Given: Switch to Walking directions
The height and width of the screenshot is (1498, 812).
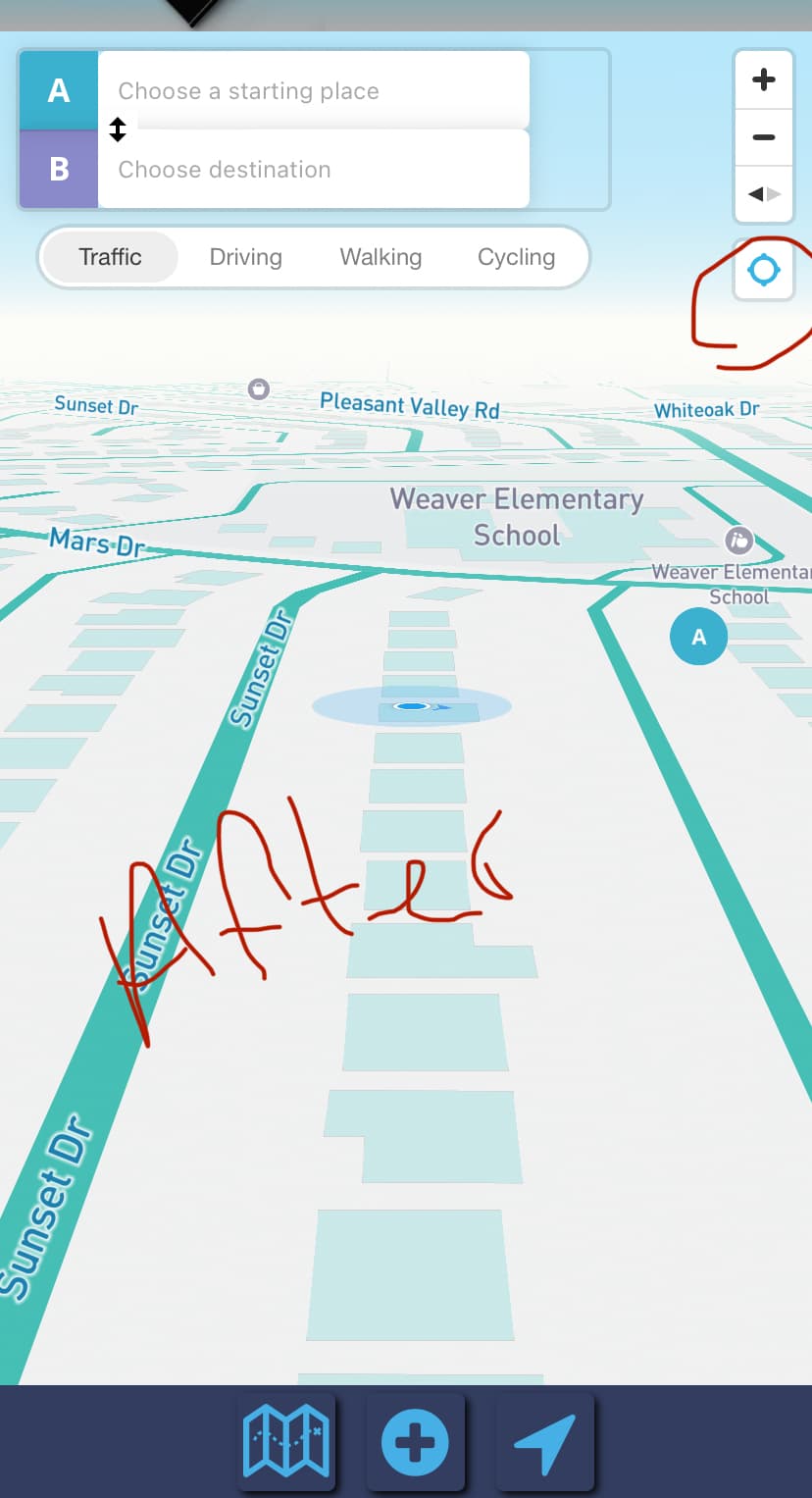Looking at the screenshot, I should click(381, 257).
